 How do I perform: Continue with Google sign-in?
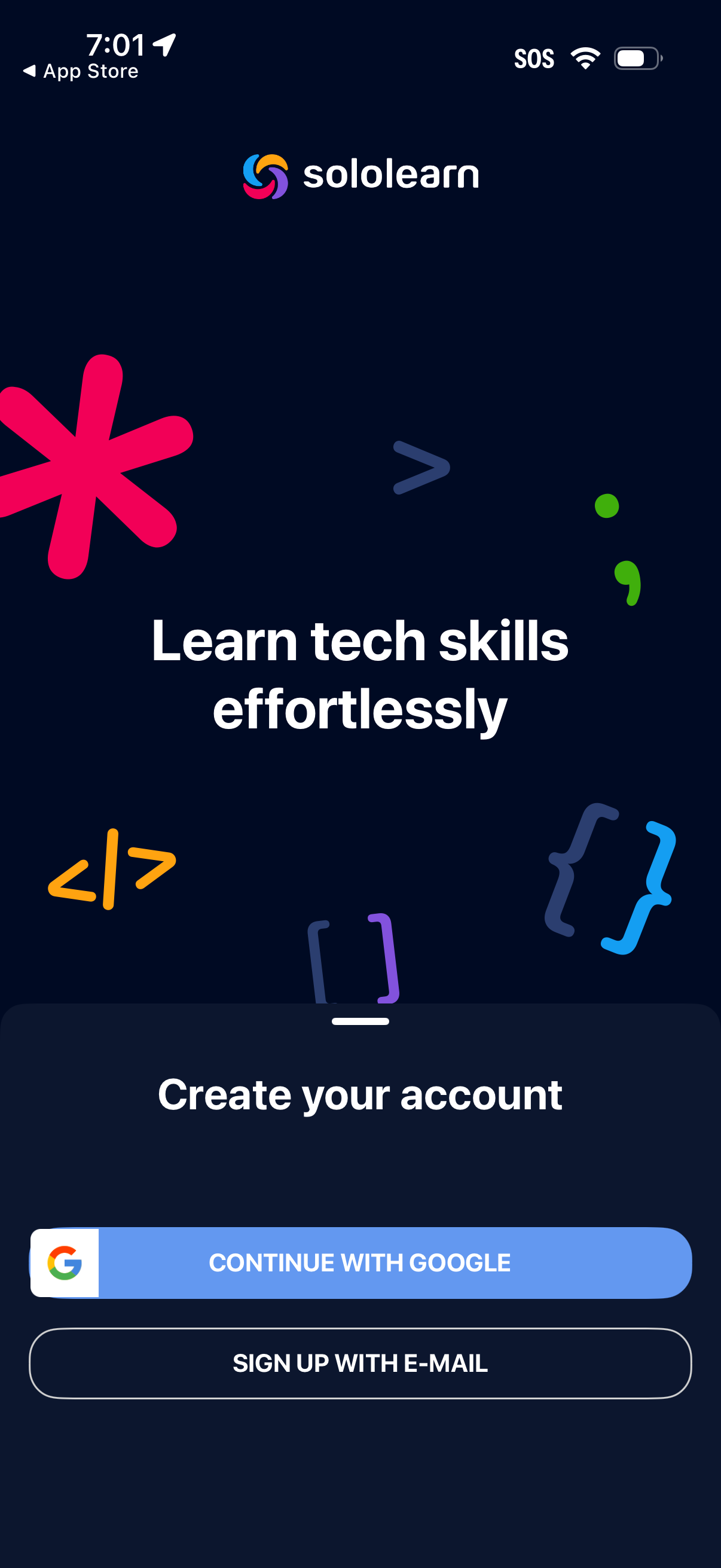click(x=360, y=1262)
